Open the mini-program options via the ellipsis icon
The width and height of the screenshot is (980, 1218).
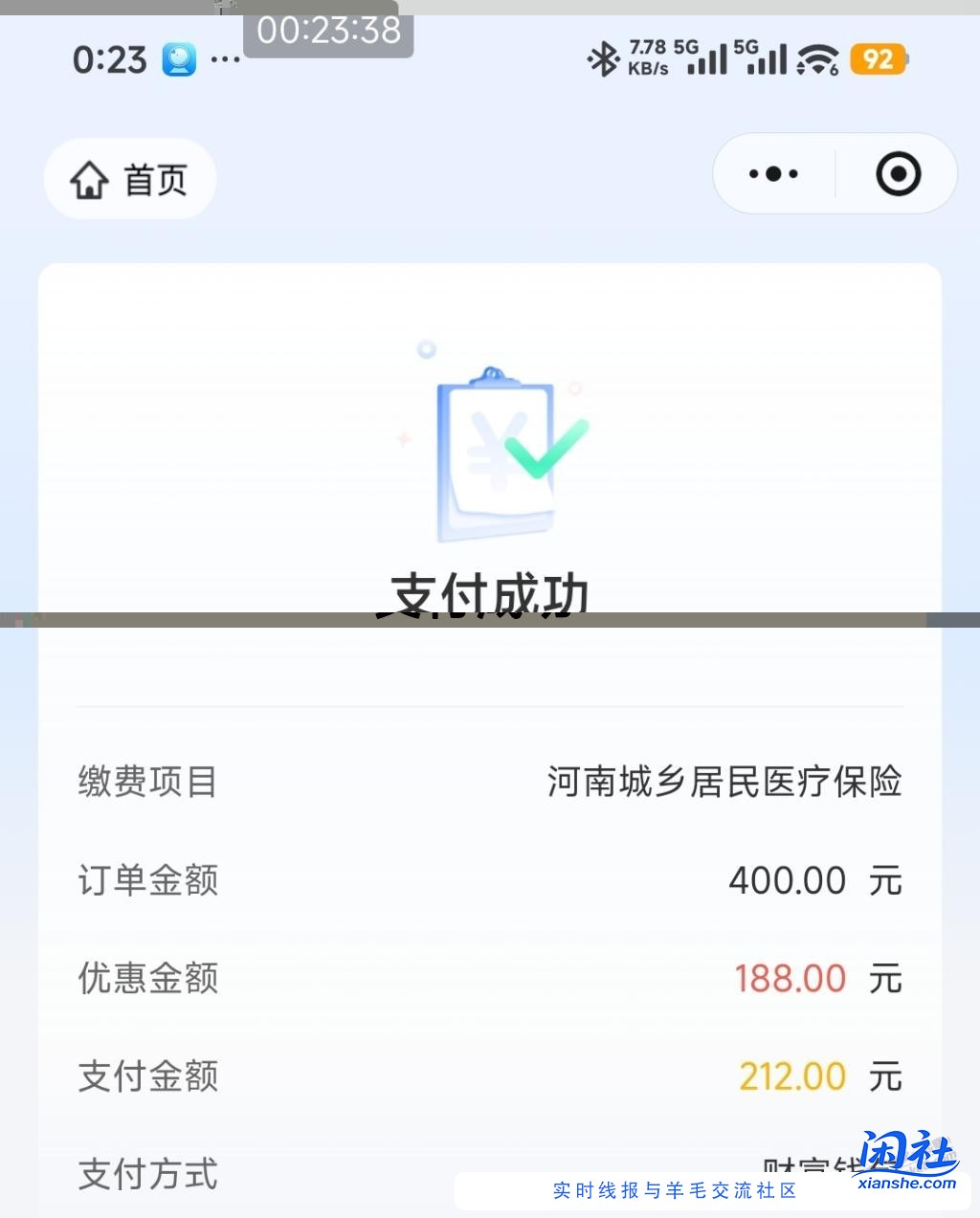772,173
